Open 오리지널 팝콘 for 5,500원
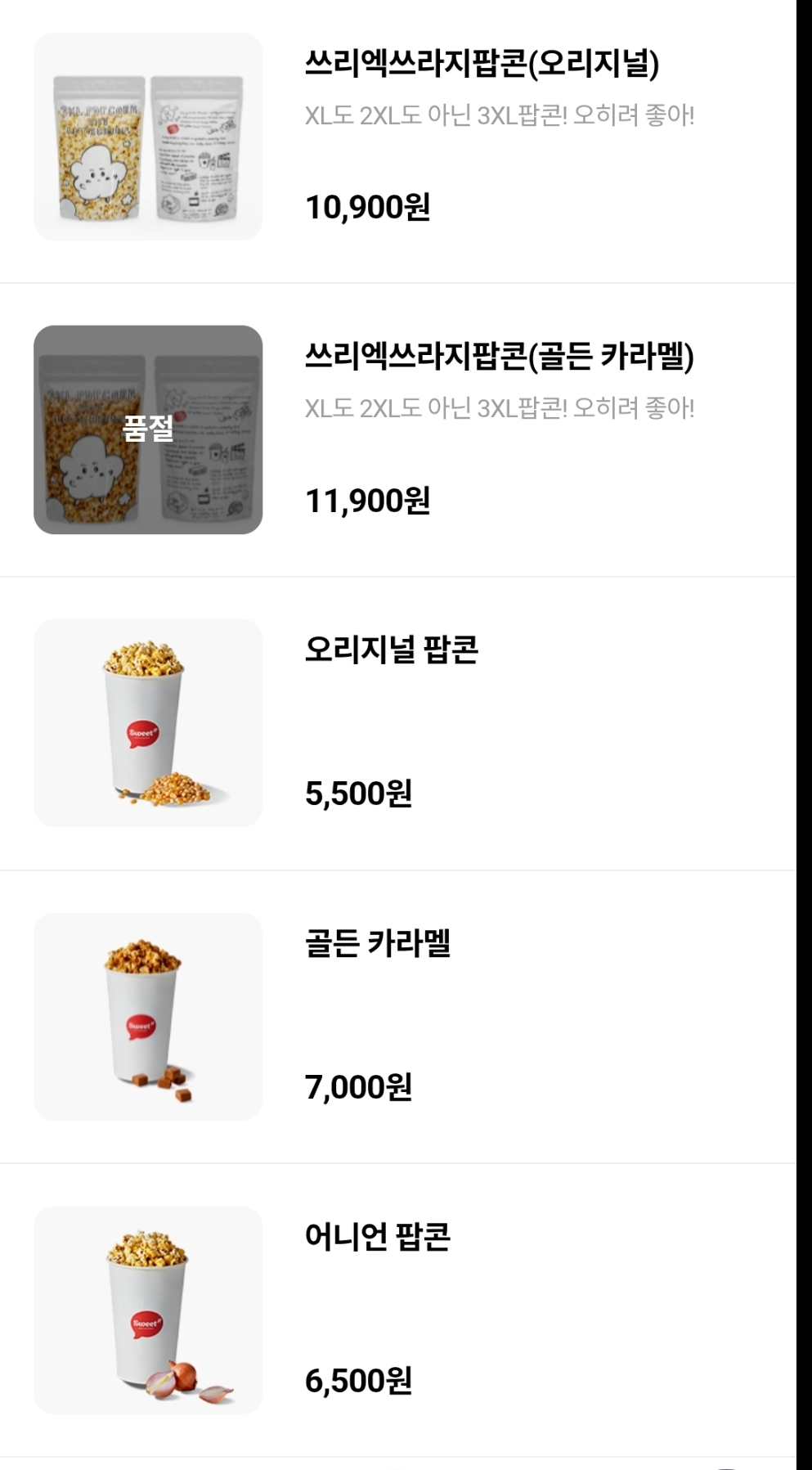This screenshot has height=1470, width=812. coord(391,650)
